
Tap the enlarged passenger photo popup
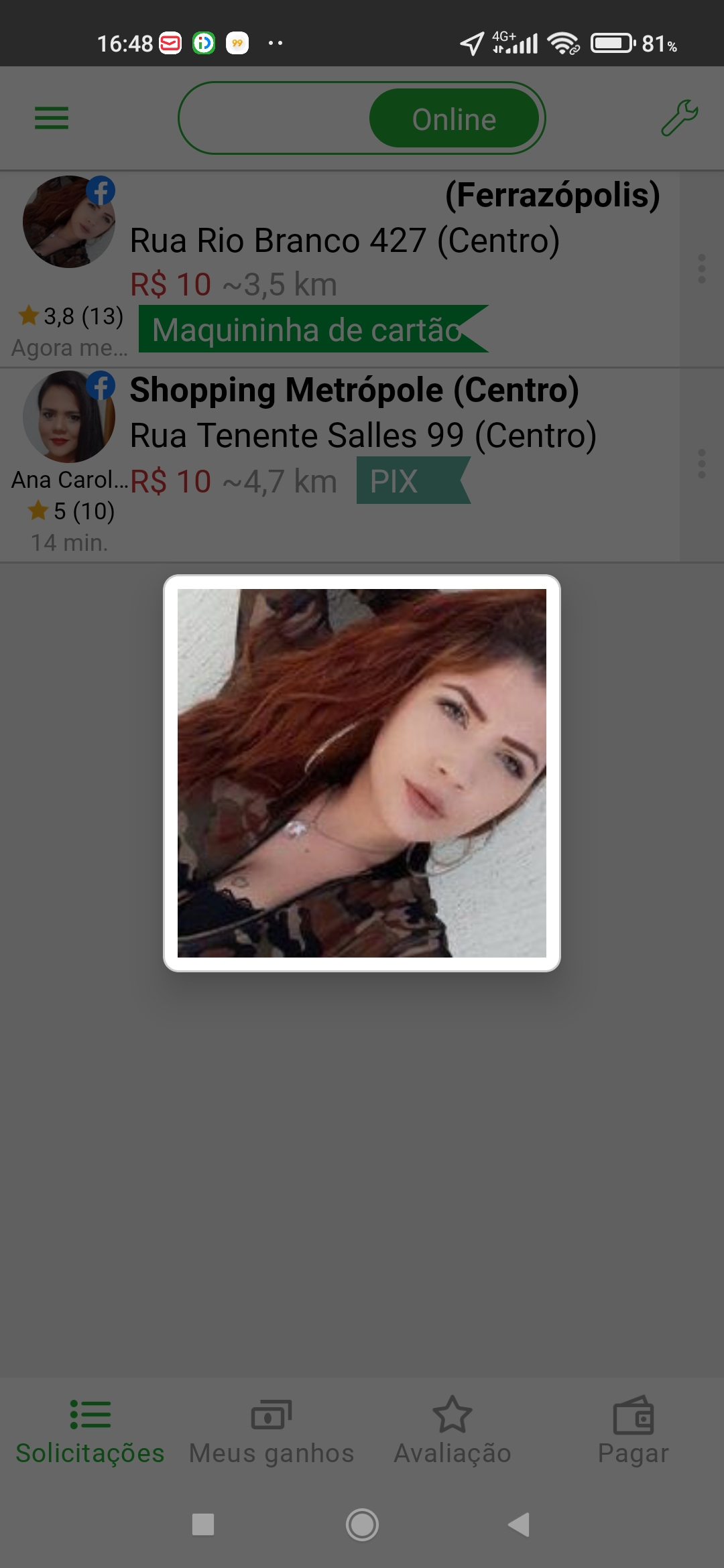click(x=362, y=773)
